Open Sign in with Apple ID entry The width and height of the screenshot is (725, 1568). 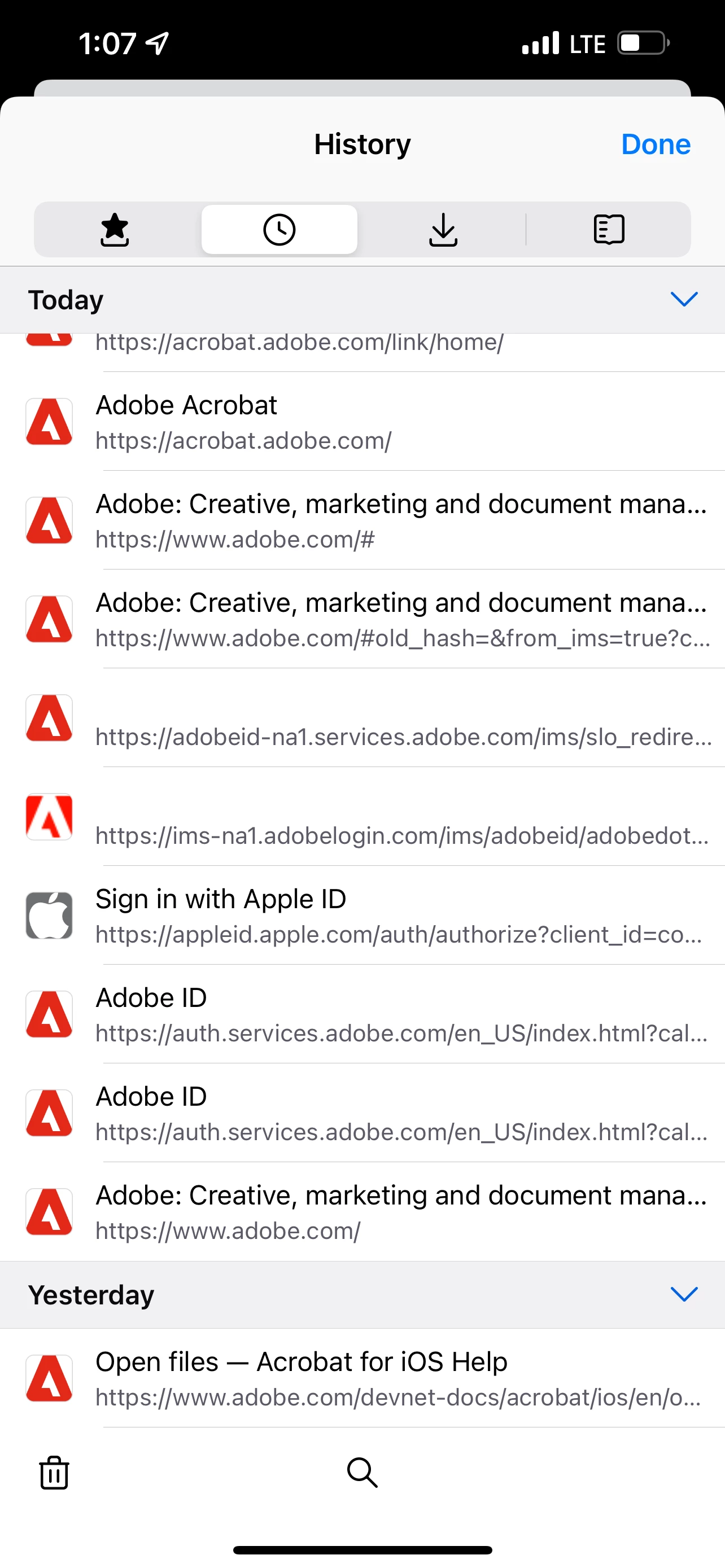point(365,916)
